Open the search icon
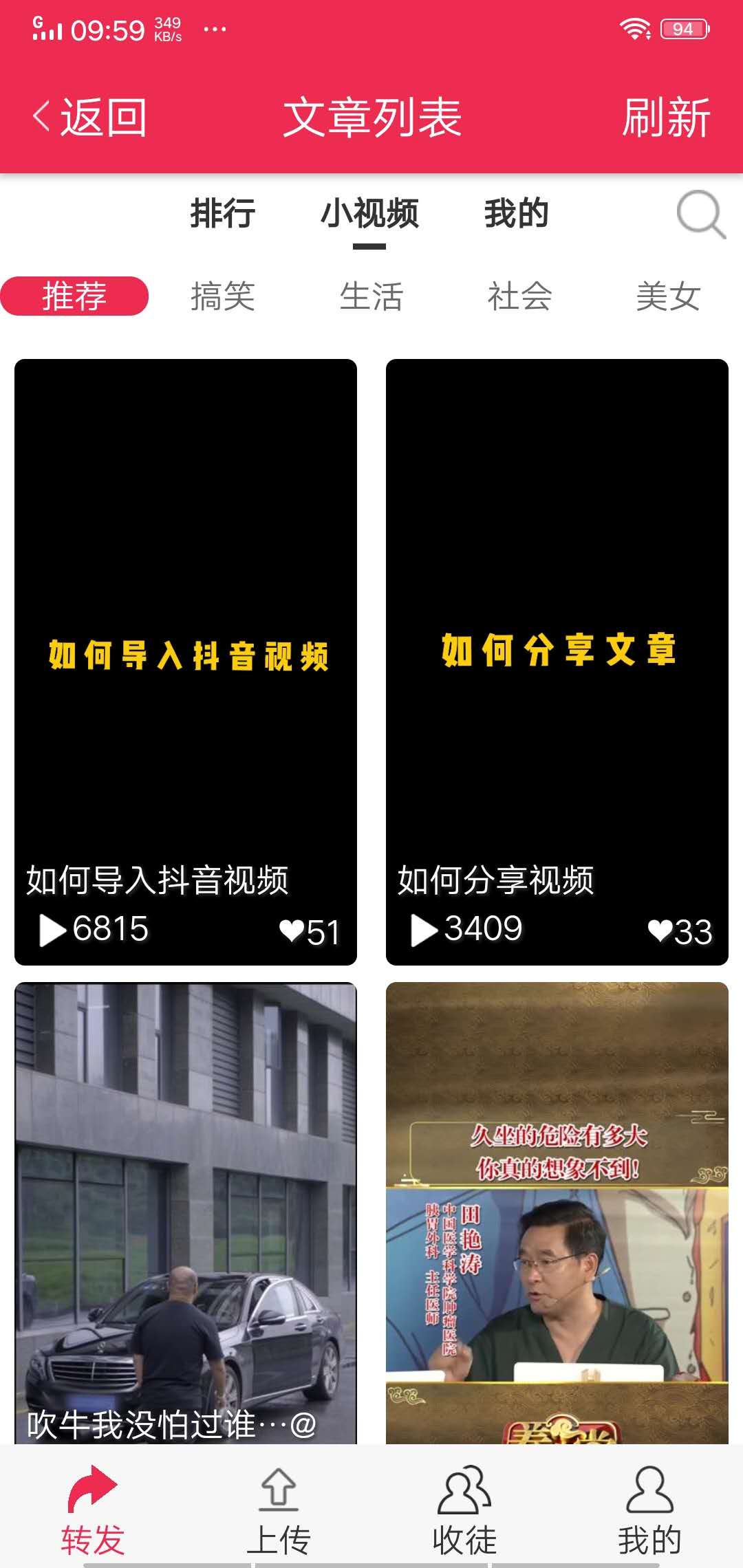Image resolution: width=743 pixels, height=1568 pixels. 698,214
